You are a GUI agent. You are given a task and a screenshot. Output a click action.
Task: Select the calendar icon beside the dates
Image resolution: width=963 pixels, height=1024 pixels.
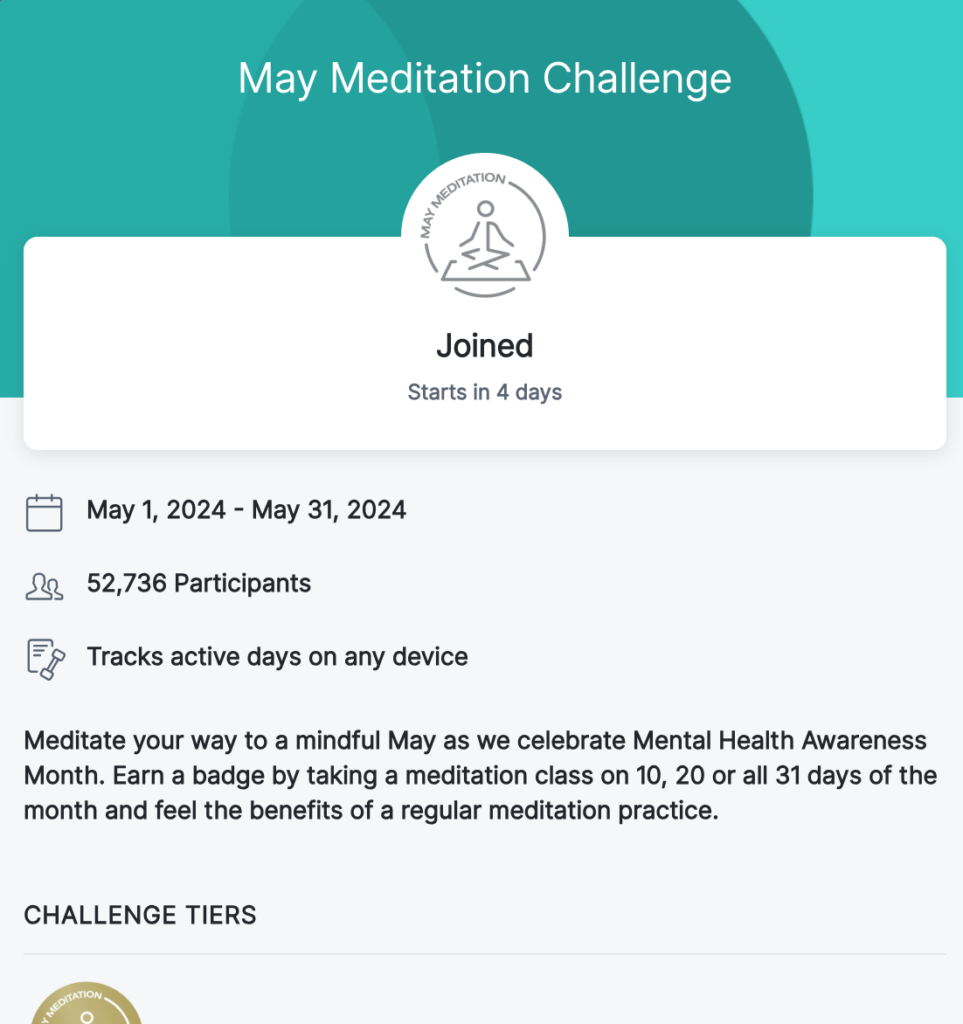click(44, 510)
